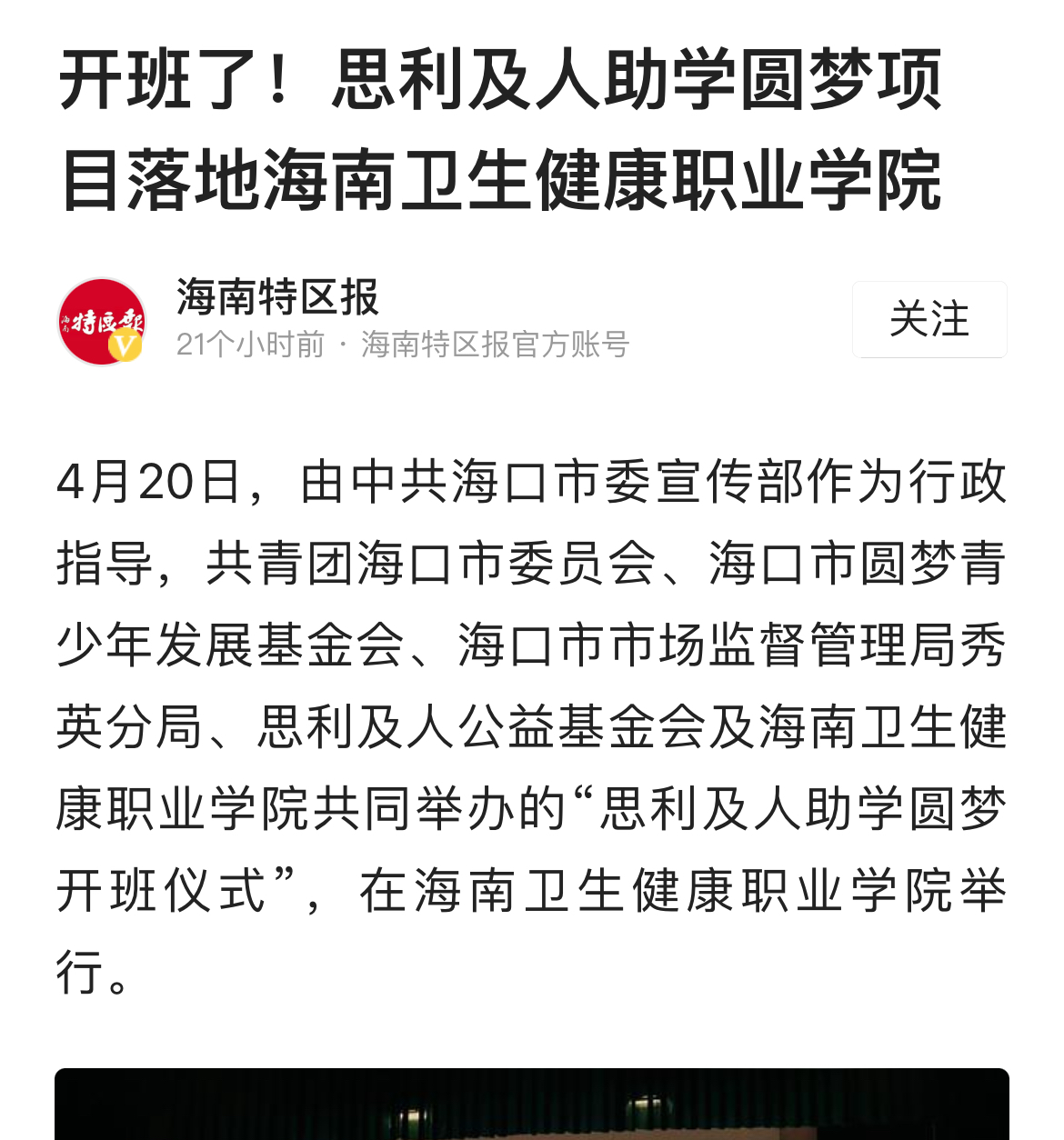Follow 海南特区报 with the 关注 button
1064x1140 pixels.
(x=928, y=319)
